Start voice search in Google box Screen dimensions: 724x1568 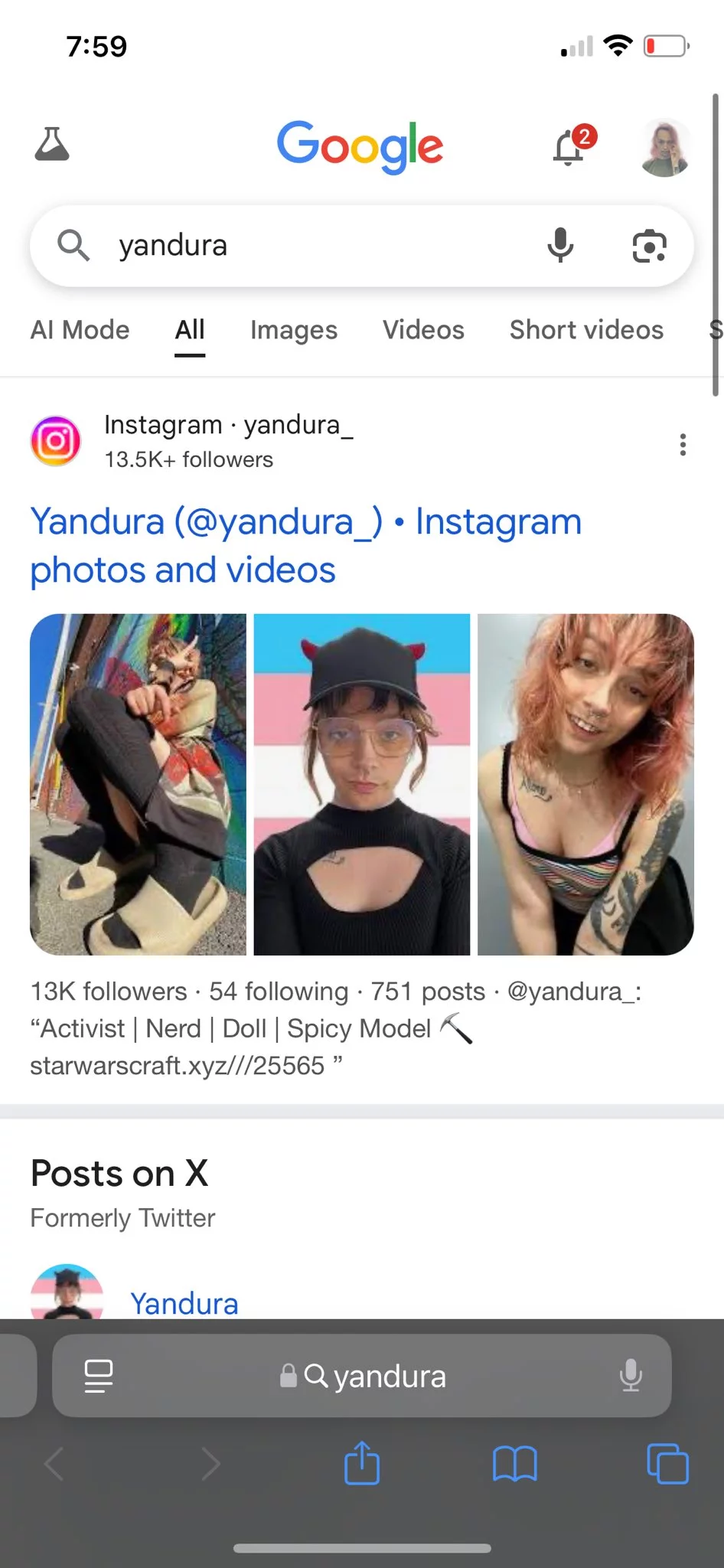point(560,245)
